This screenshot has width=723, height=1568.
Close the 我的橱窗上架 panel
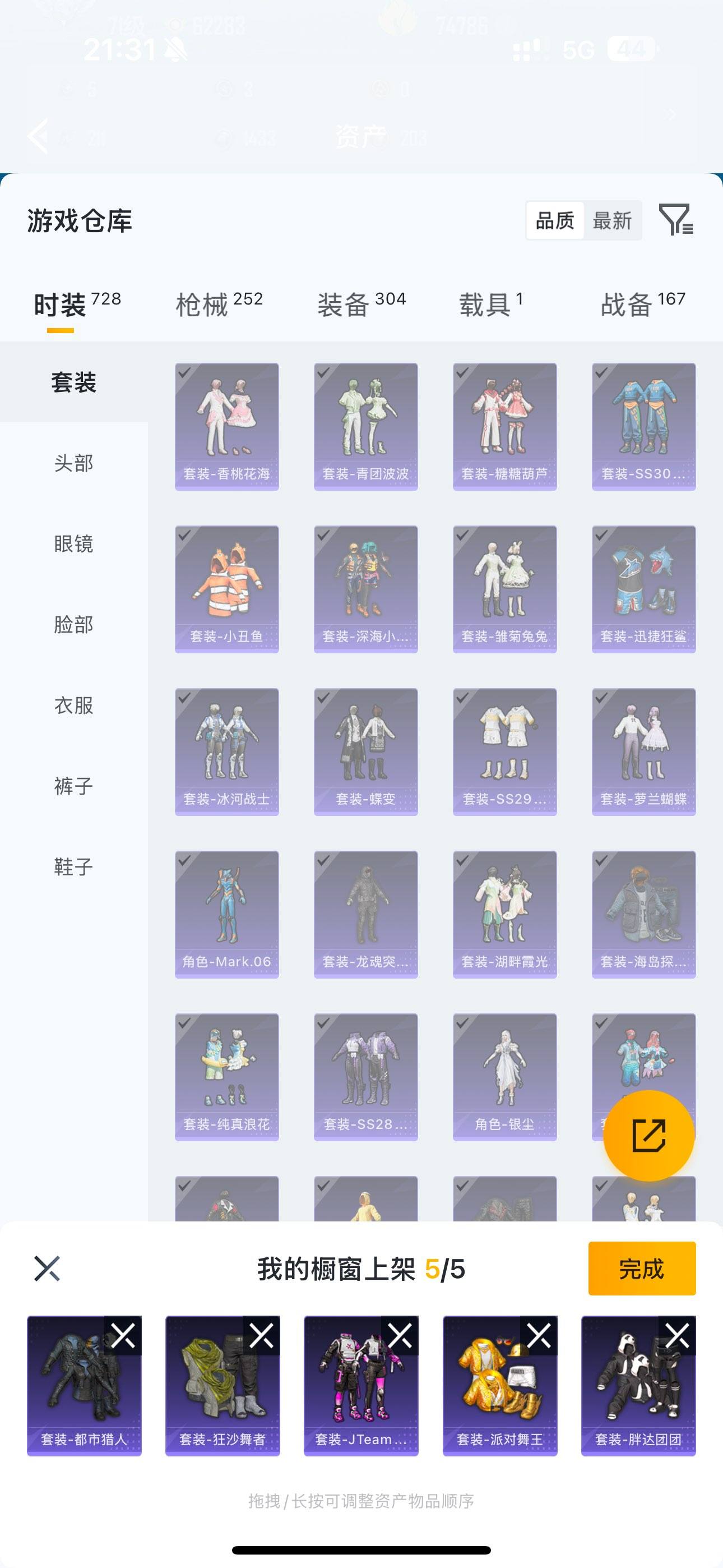[47, 1269]
